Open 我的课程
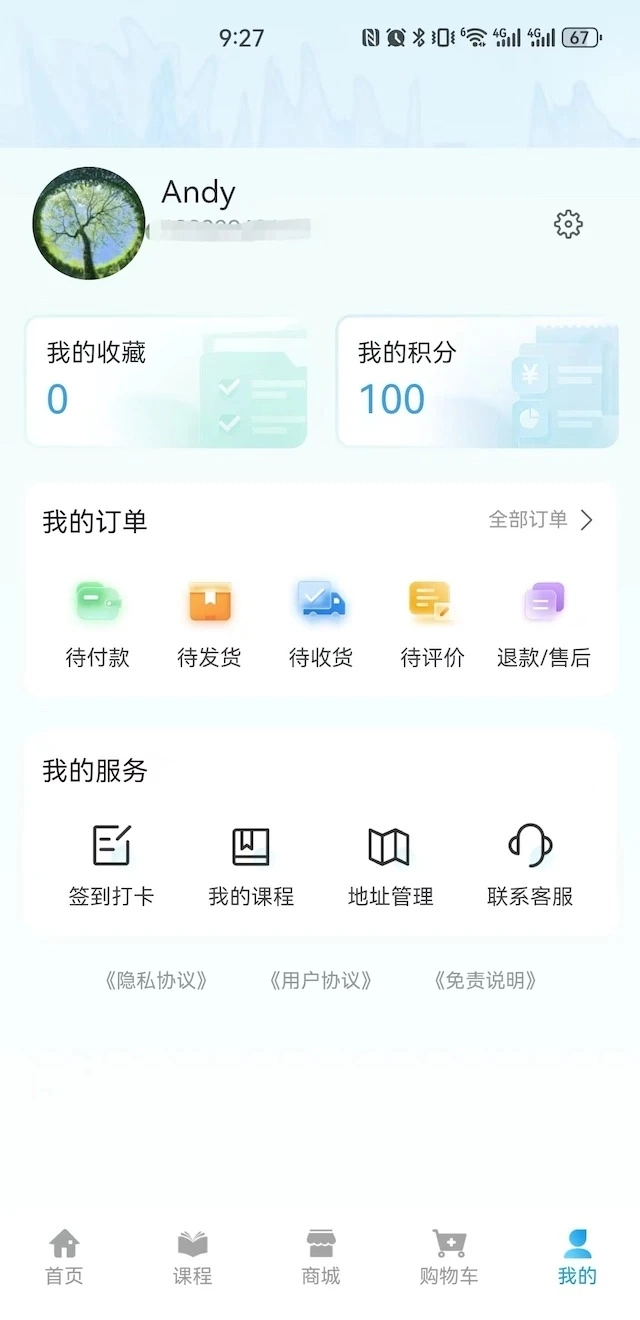 pos(251,865)
